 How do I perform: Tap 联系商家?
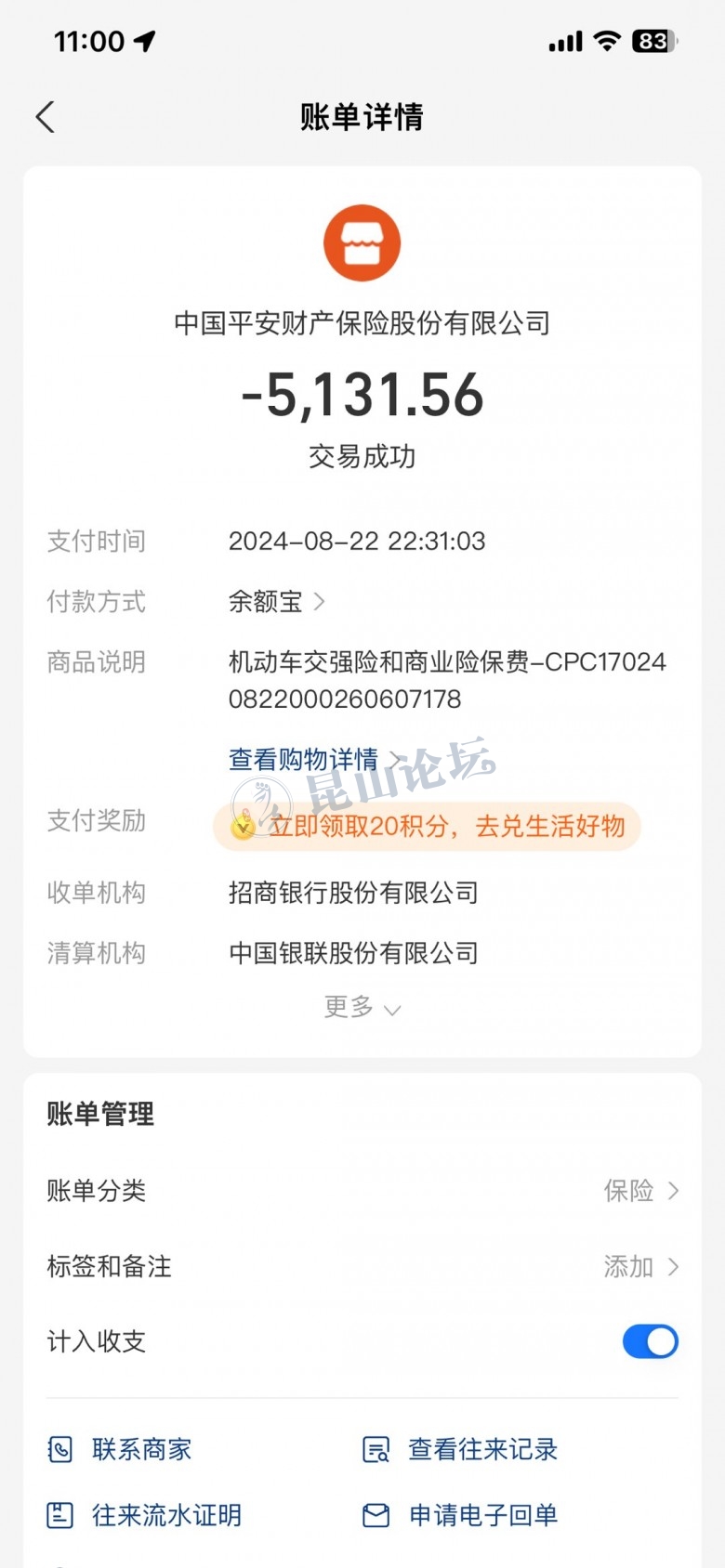coord(121,1449)
